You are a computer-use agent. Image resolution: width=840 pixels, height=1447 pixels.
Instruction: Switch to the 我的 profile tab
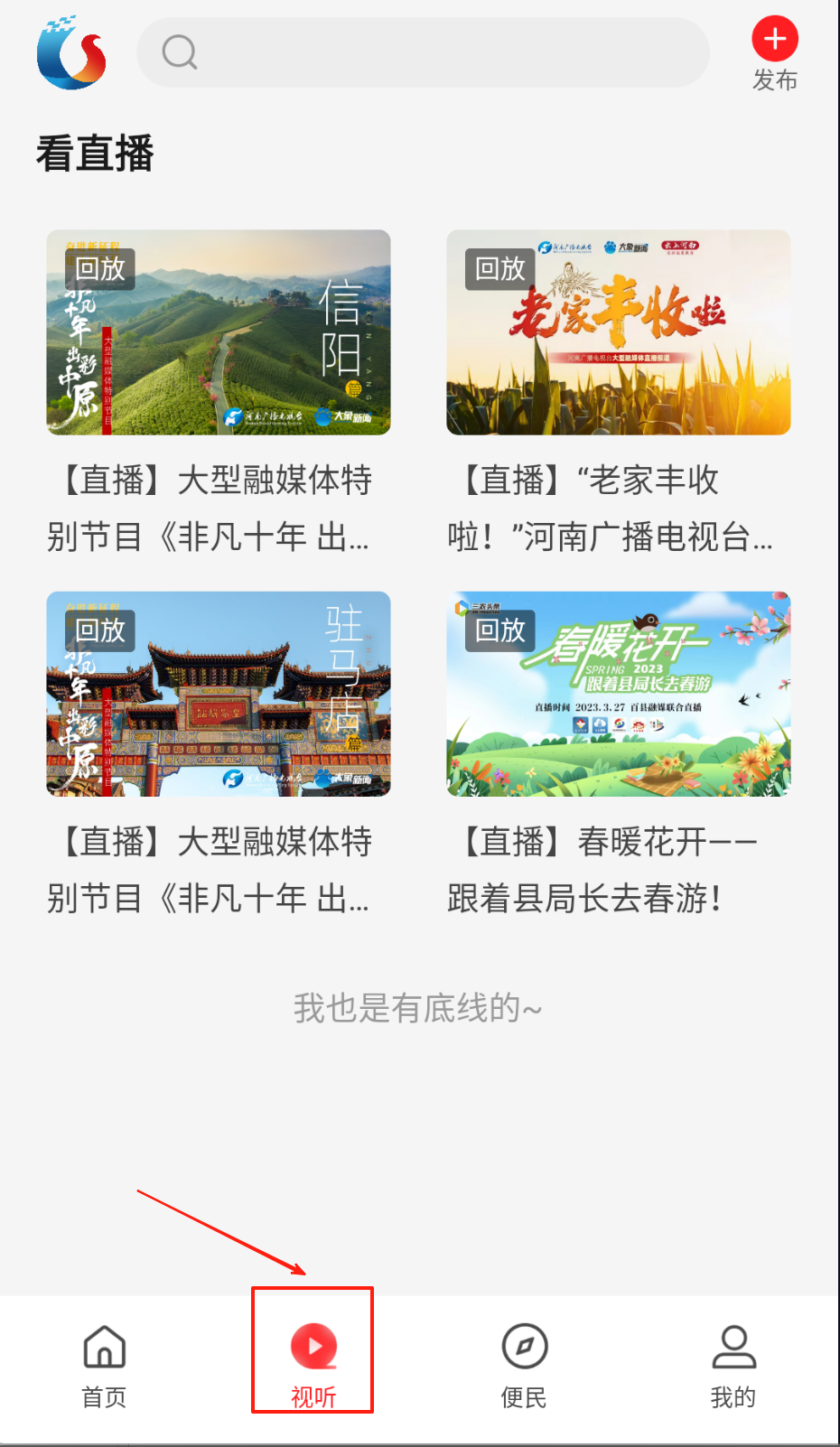733,1366
